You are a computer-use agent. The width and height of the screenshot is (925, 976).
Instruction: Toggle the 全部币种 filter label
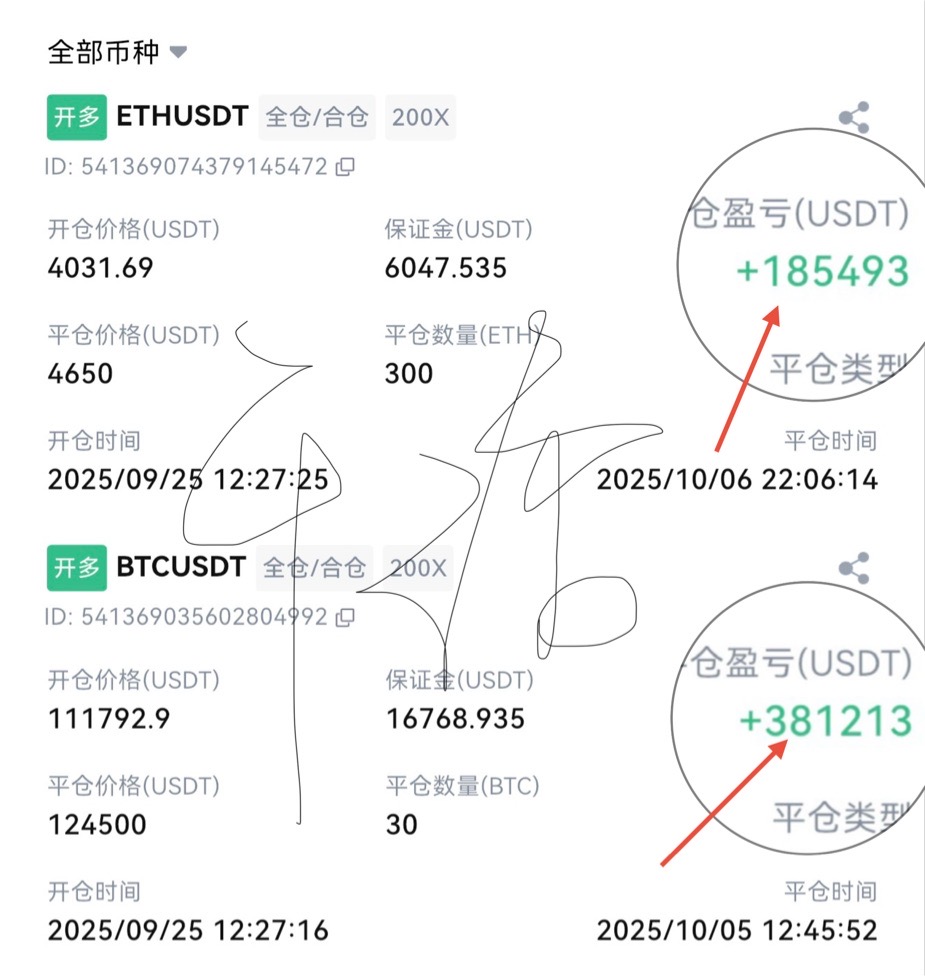tap(103, 52)
